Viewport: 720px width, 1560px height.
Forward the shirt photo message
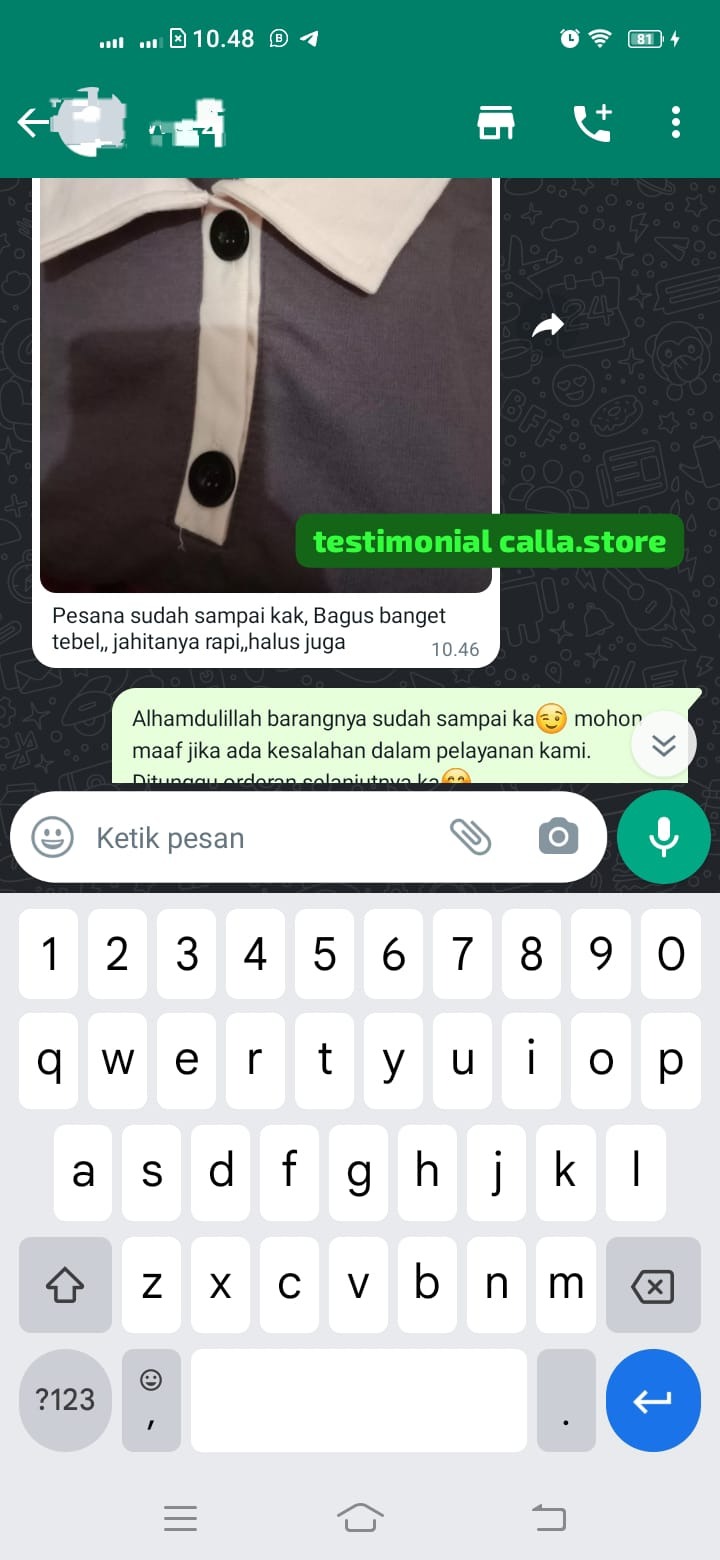(547, 325)
